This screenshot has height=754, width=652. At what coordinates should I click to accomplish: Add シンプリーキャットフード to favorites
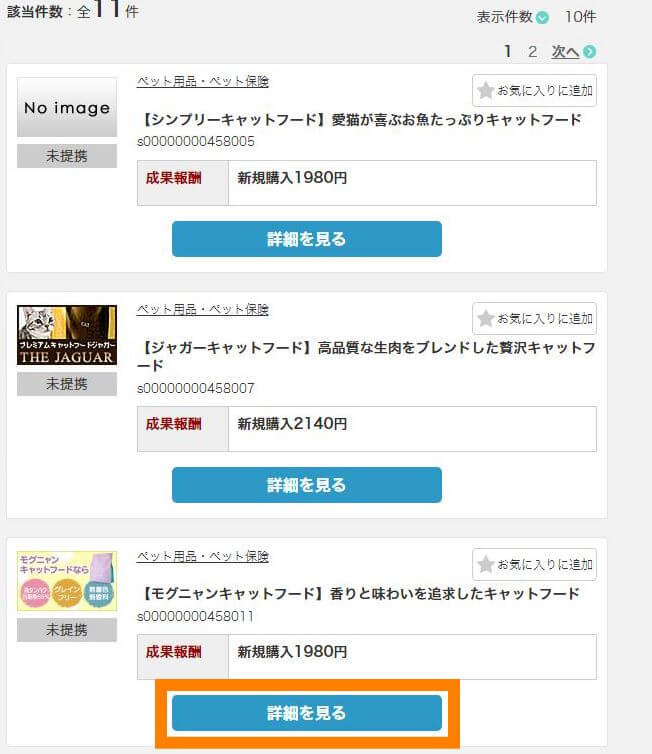pos(534,91)
